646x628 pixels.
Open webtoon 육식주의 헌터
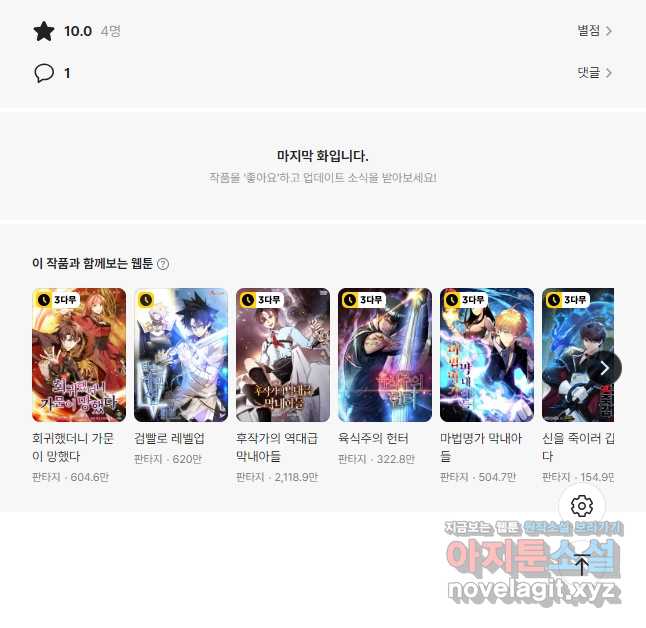pos(385,355)
